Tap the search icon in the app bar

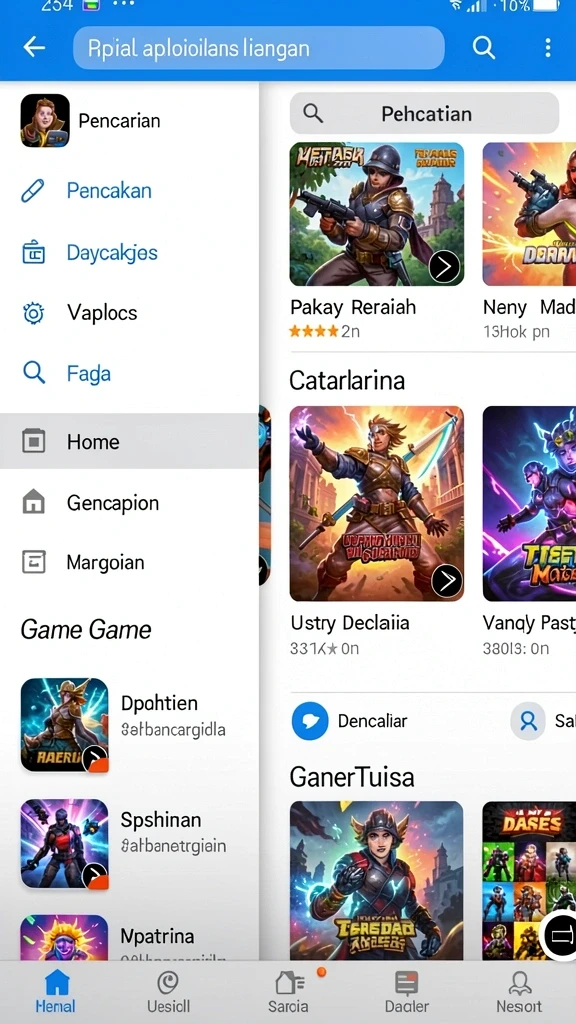(483, 48)
